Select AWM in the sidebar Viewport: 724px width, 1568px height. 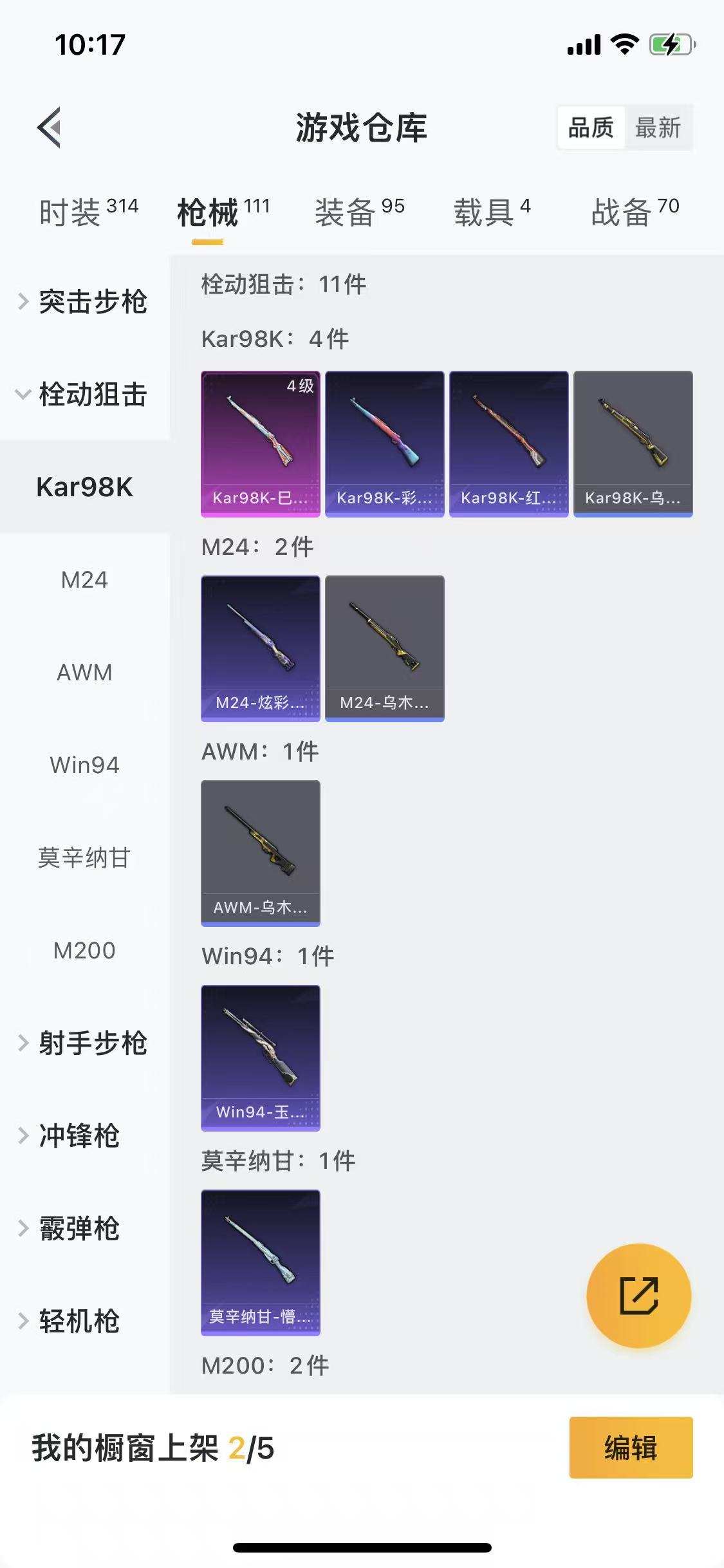tap(83, 673)
